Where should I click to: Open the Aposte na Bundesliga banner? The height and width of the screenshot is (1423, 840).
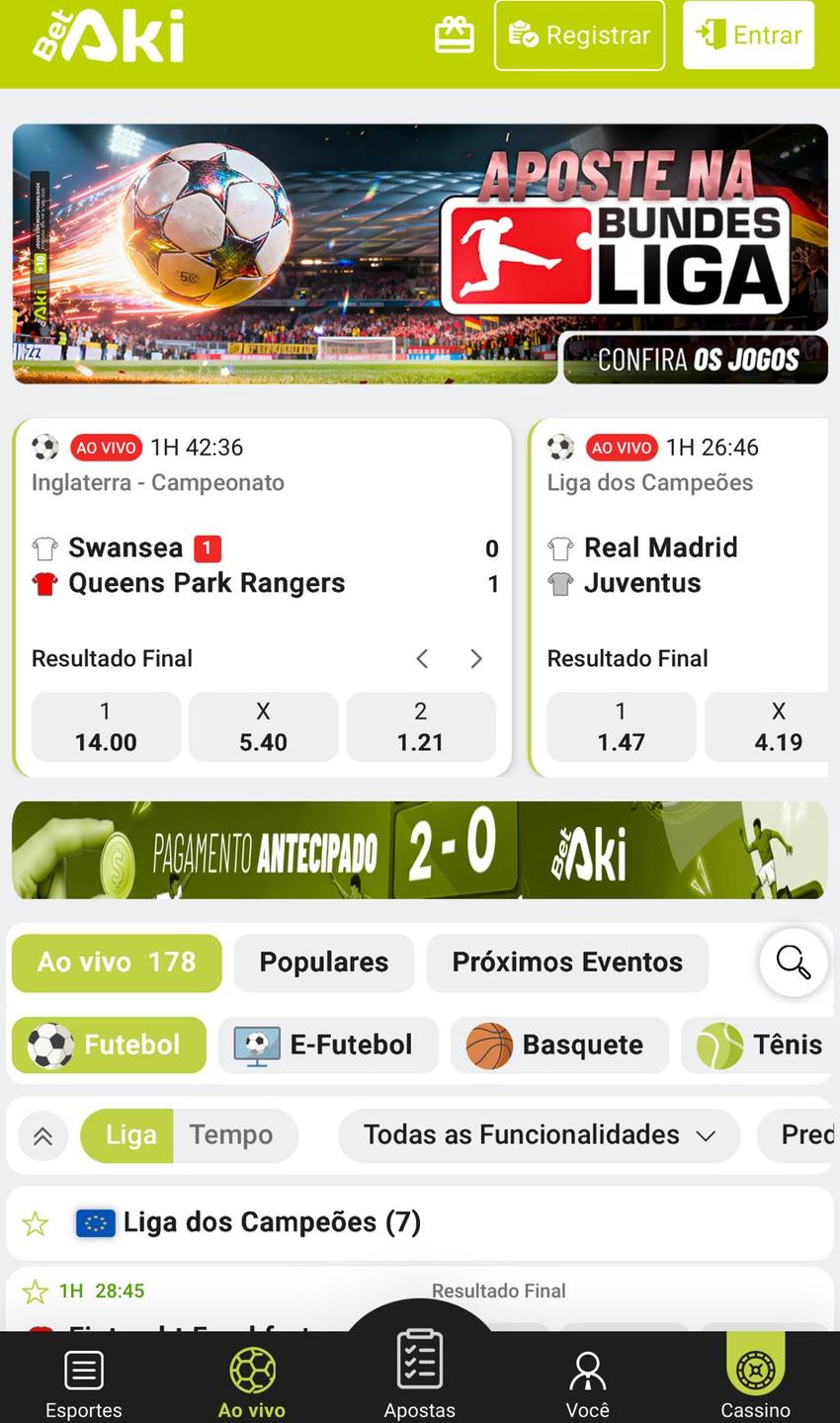coord(419,253)
